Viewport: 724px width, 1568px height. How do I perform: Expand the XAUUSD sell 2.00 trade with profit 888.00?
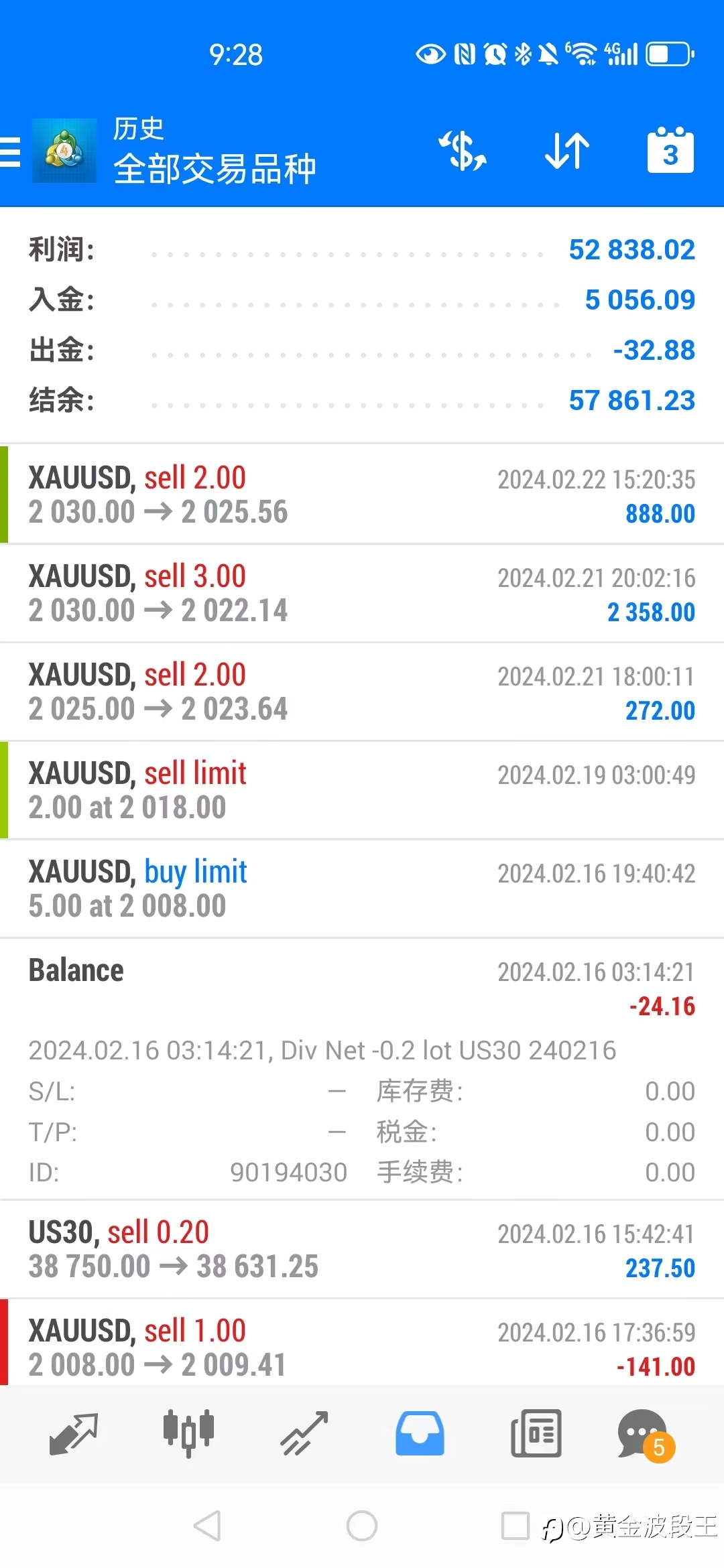[362, 495]
